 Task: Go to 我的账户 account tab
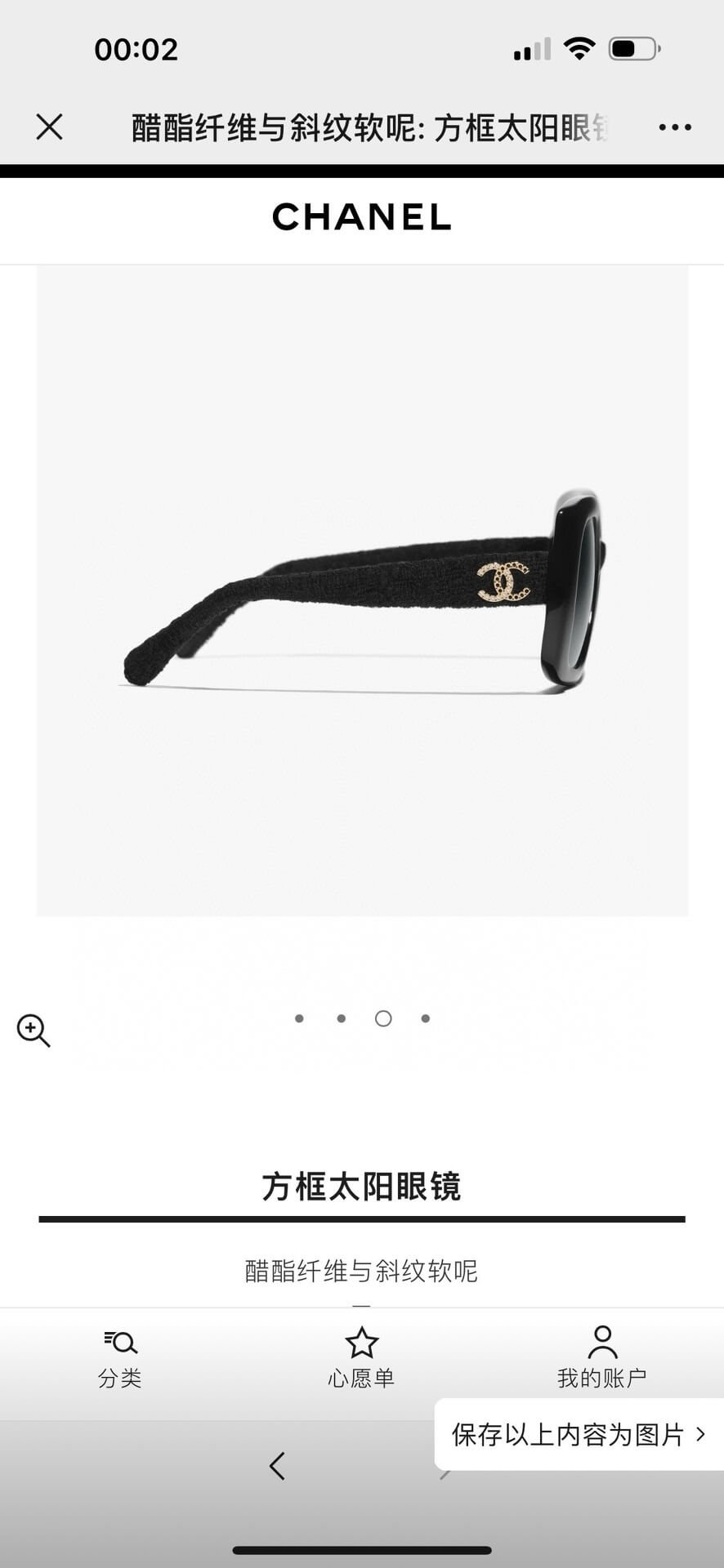tap(602, 1358)
